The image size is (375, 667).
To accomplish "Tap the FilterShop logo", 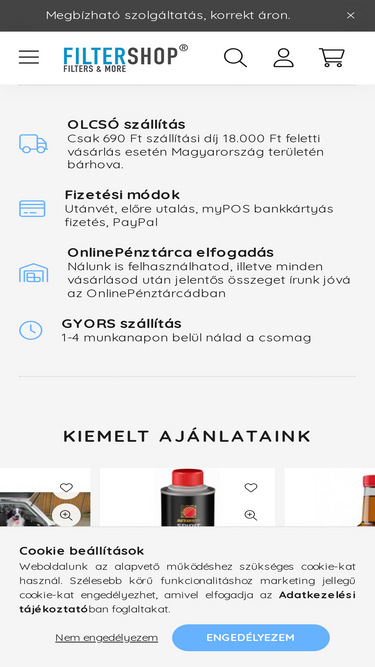I will [x=125, y=58].
